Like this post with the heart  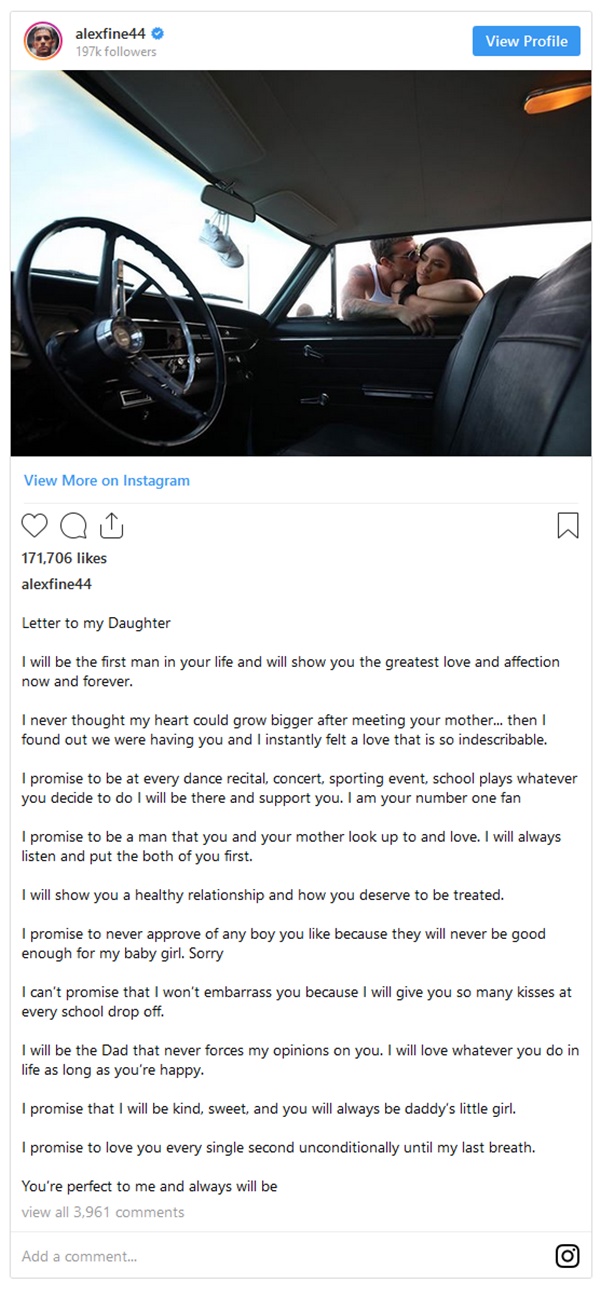[35, 526]
